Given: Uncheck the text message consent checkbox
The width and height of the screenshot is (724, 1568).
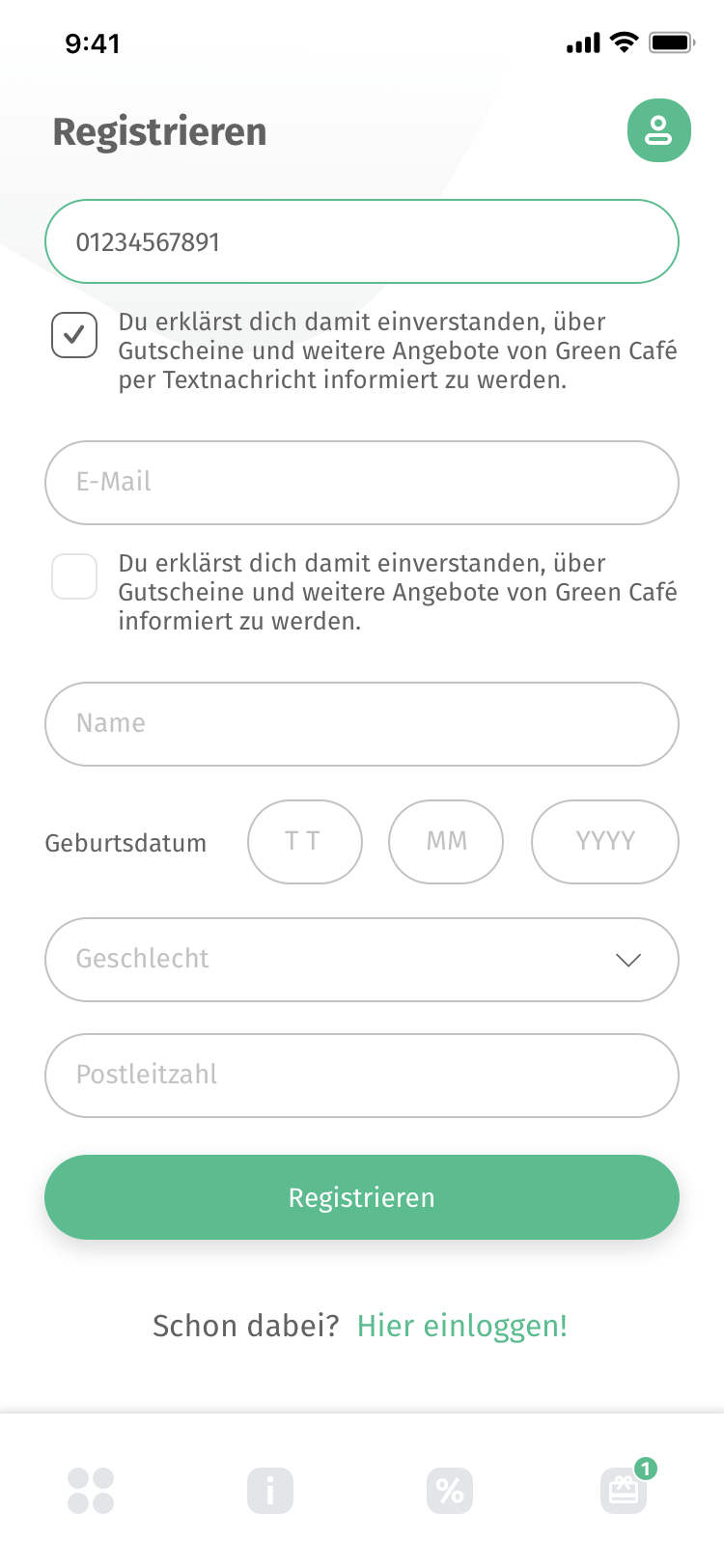Looking at the screenshot, I should 74,335.
